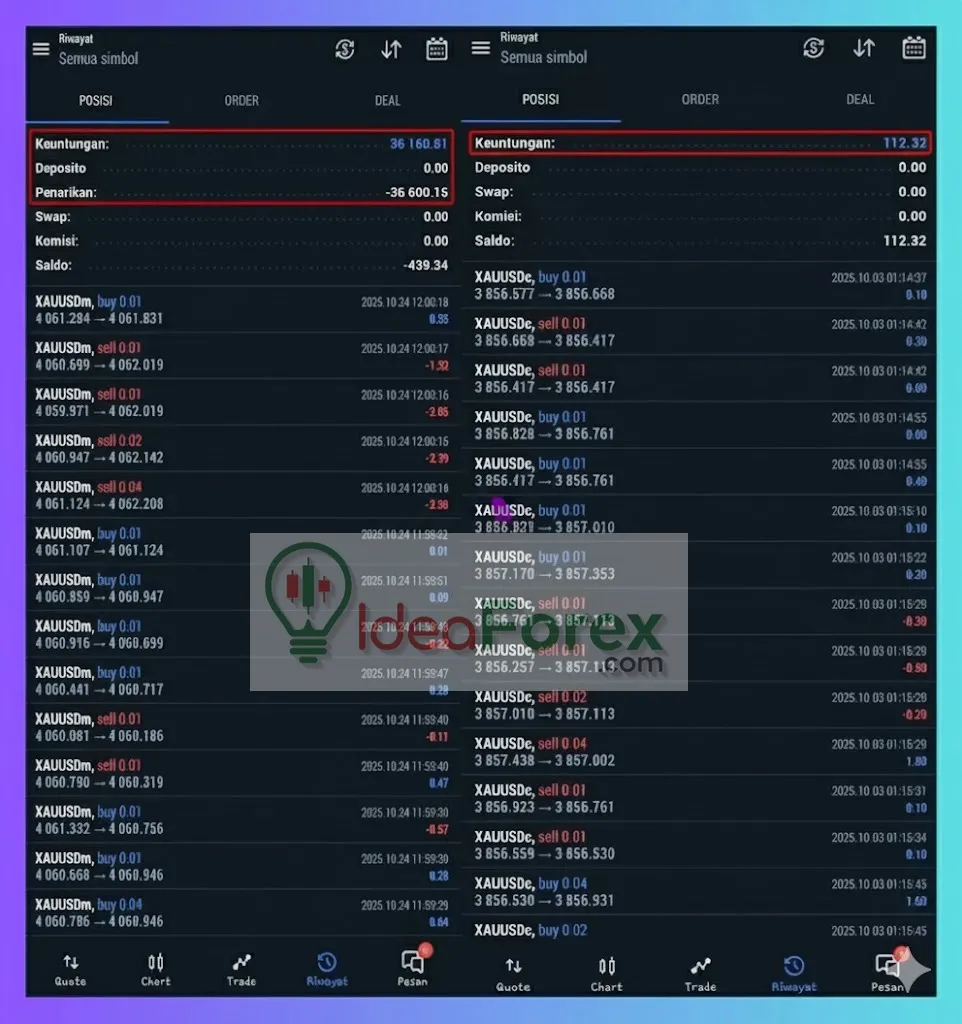Viewport: 962px width, 1024px height.
Task: Open the right panel calendar filter
Action: [913, 47]
